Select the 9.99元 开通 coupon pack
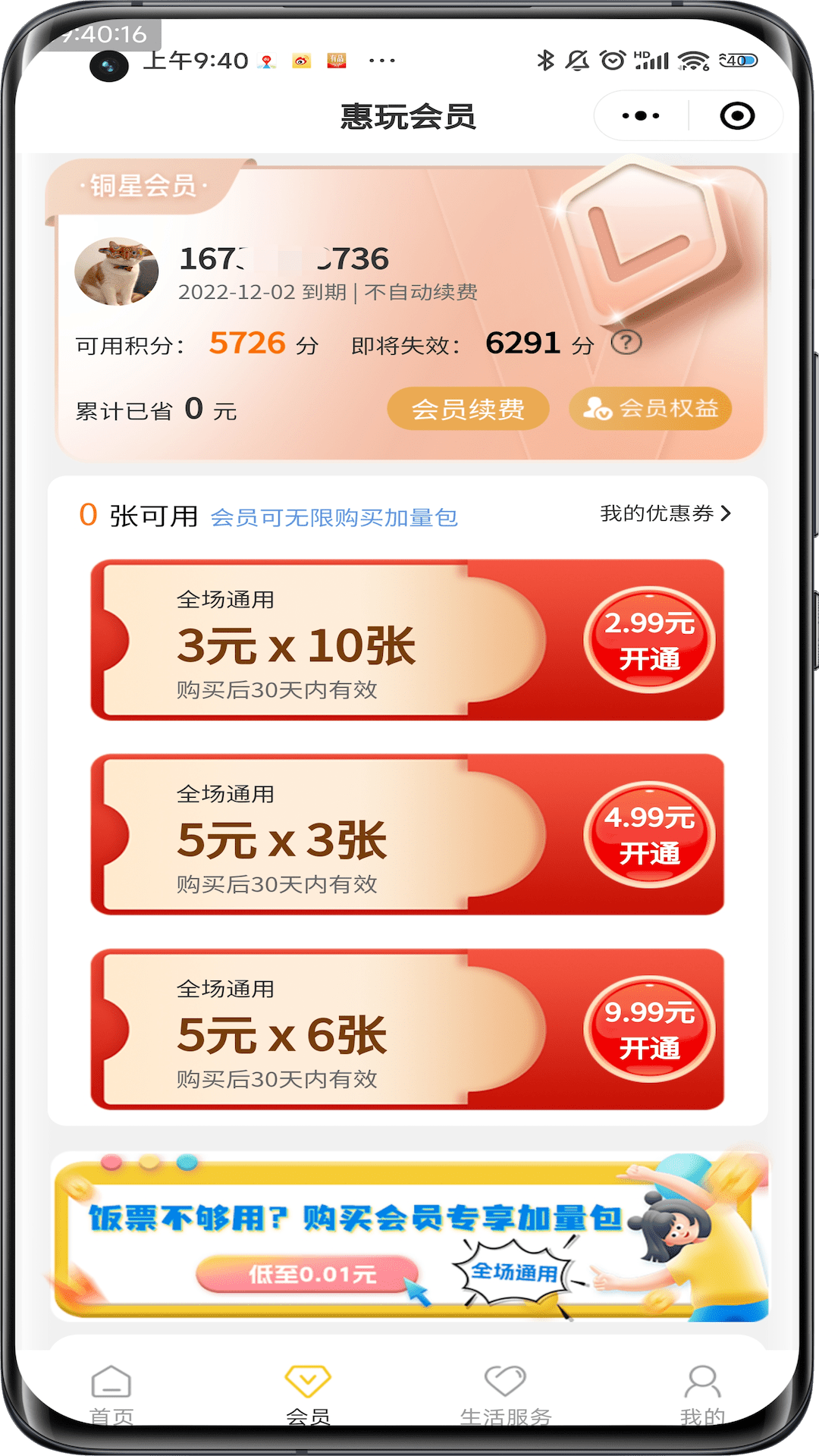The height and width of the screenshot is (1456, 819). click(649, 1030)
